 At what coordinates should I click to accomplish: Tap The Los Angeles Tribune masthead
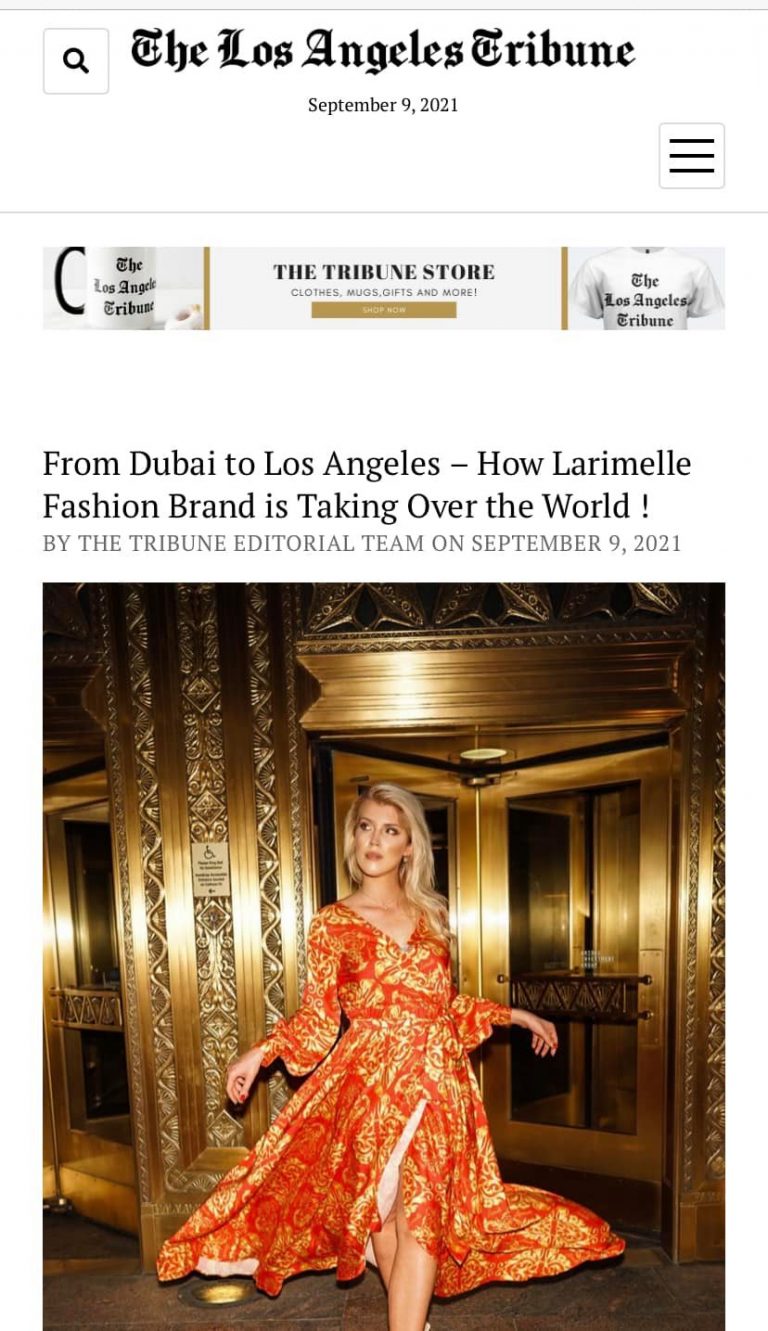click(x=383, y=50)
